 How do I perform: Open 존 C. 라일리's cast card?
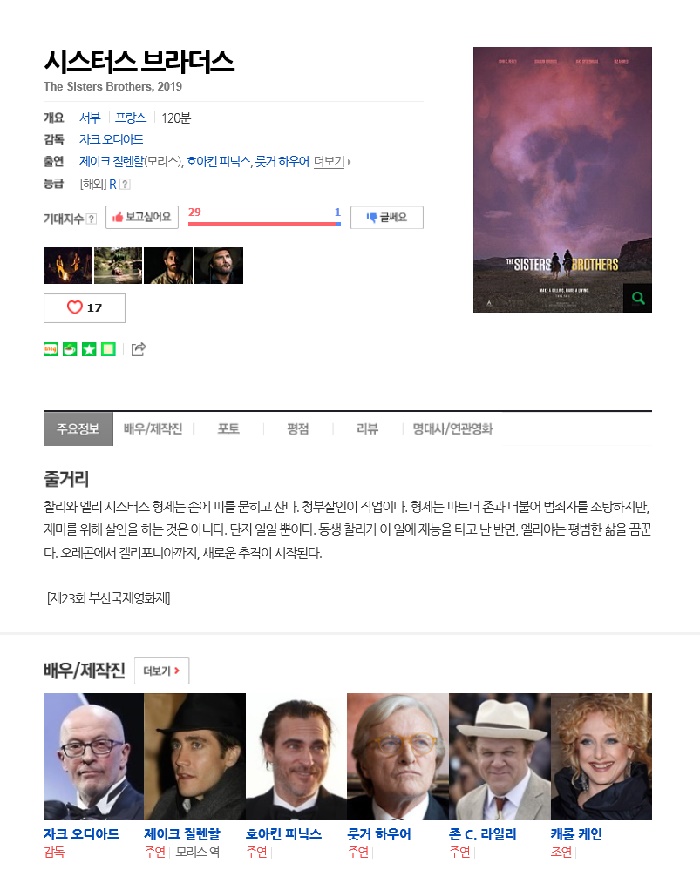click(499, 770)
